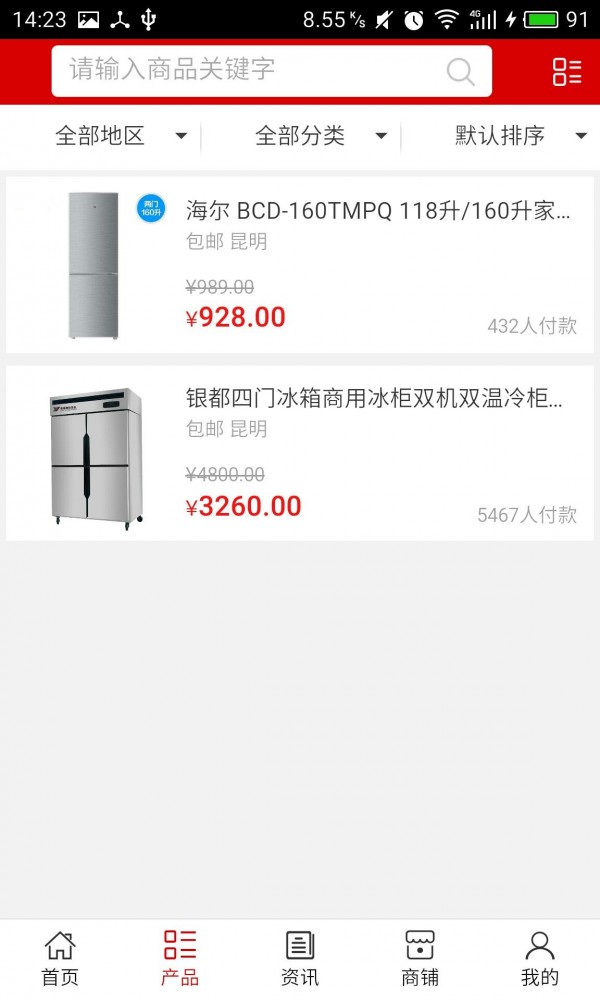The image size is (600, 1000).
Task: Switch to the 资讯 news tab
Action: click(x=300, y=958)
